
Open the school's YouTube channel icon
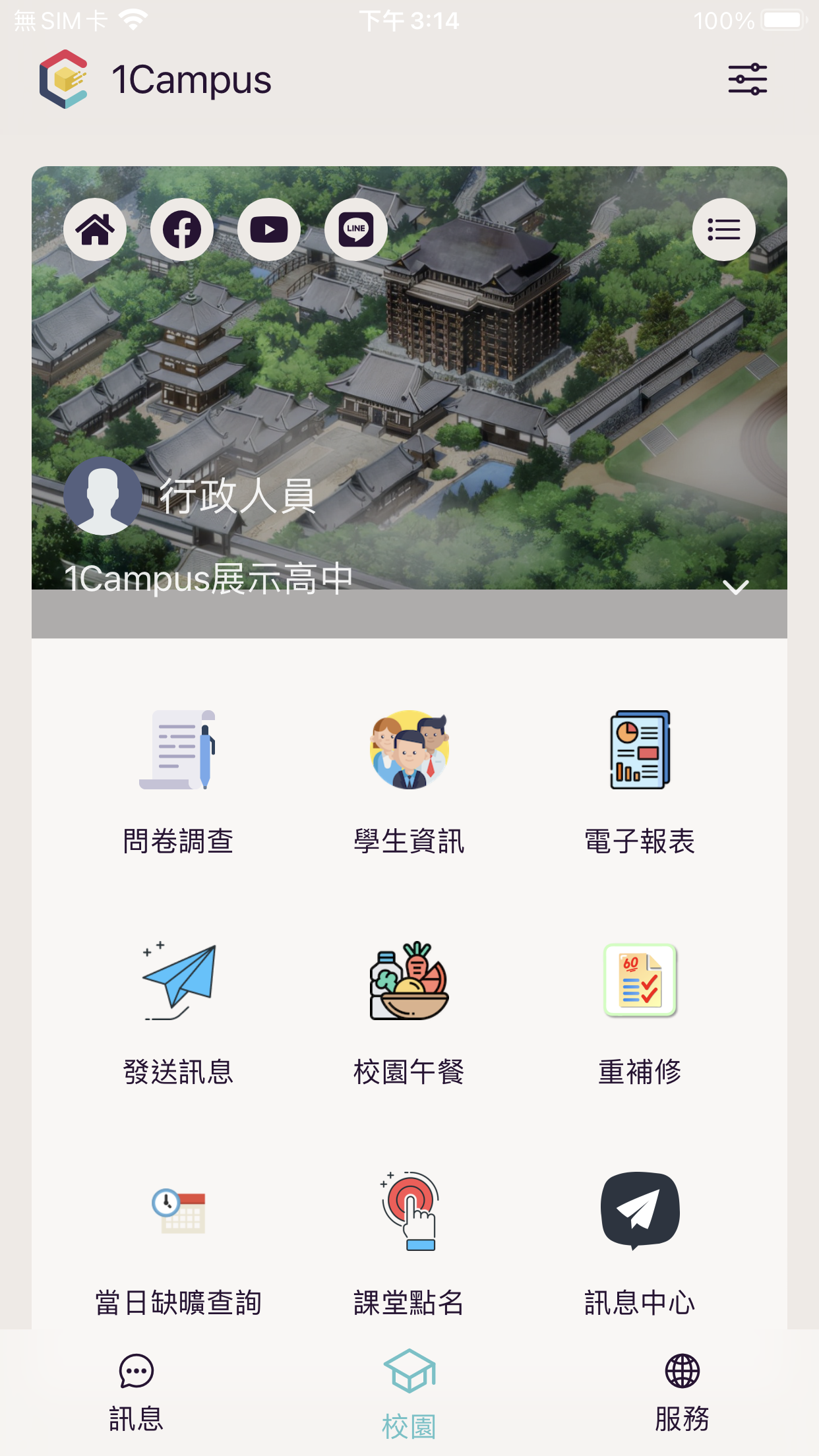click(x=269, y=229)
